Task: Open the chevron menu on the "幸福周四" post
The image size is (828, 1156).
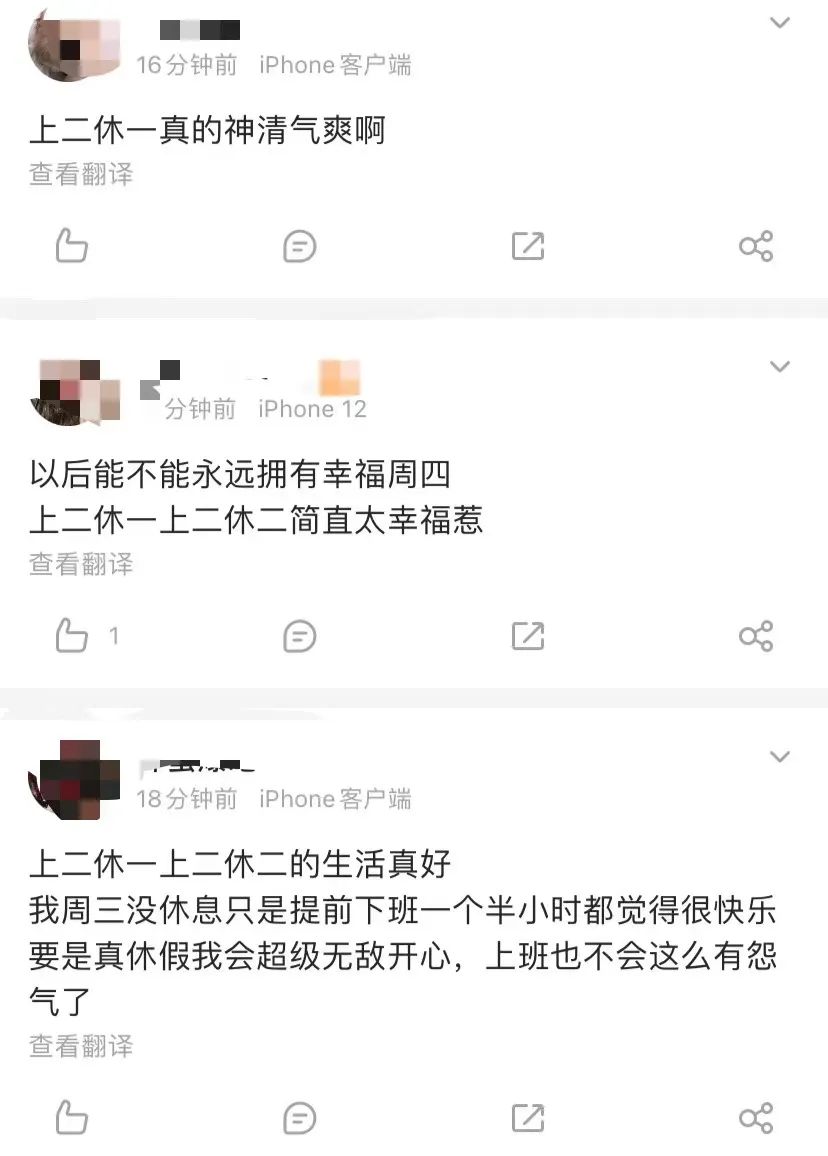Action: (x=780, y=367)
